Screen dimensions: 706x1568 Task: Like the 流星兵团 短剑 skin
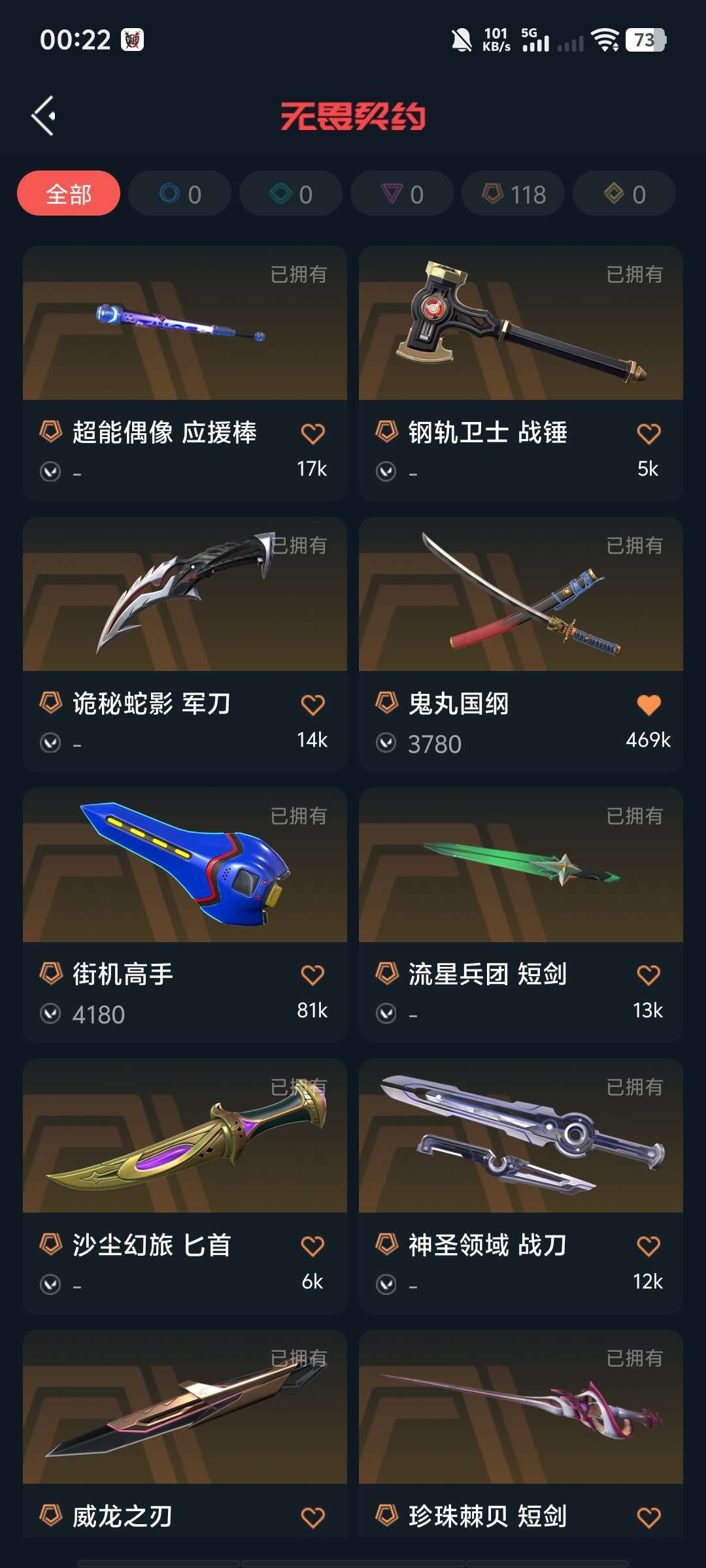pos(648,975)
